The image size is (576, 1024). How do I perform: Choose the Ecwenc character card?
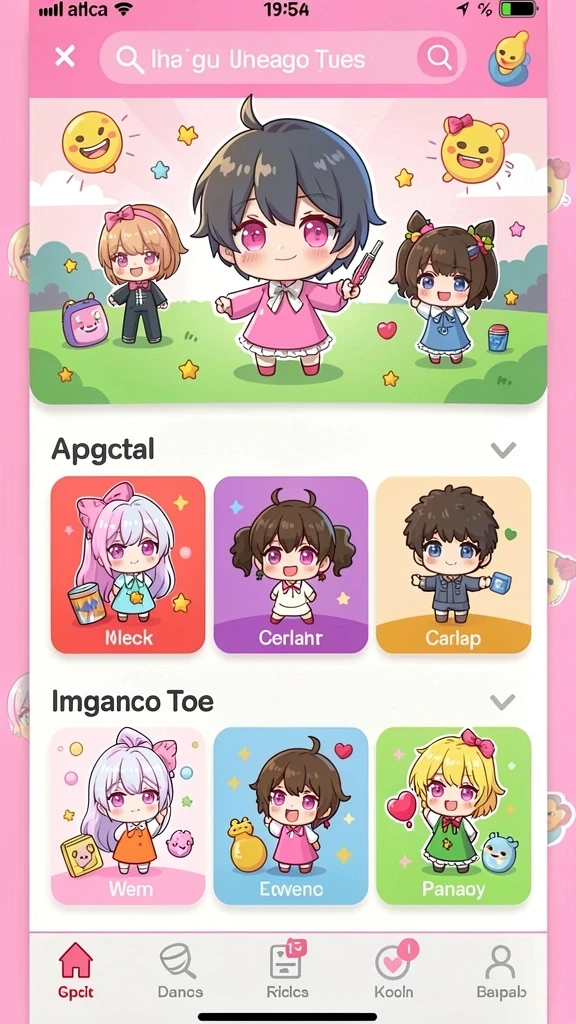pyautogui.click(x=291, y=816)
